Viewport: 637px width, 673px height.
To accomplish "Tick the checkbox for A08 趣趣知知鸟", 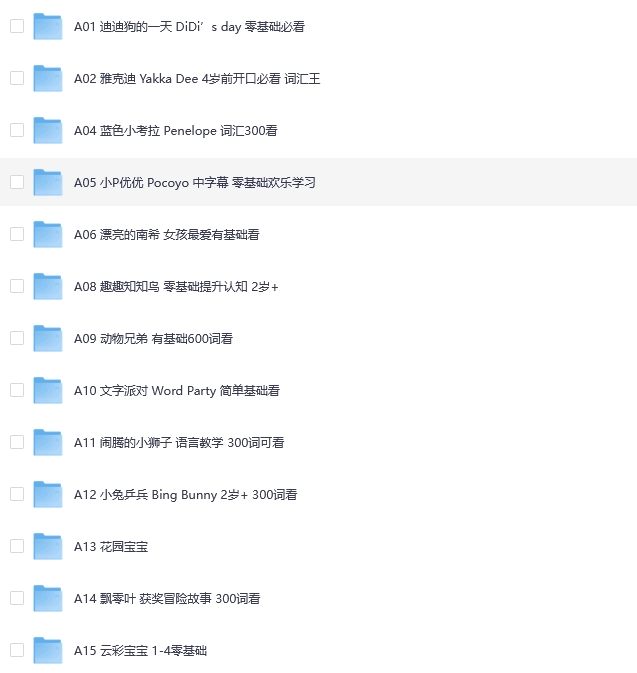I will pyautogui.click(x=17, y=286).
